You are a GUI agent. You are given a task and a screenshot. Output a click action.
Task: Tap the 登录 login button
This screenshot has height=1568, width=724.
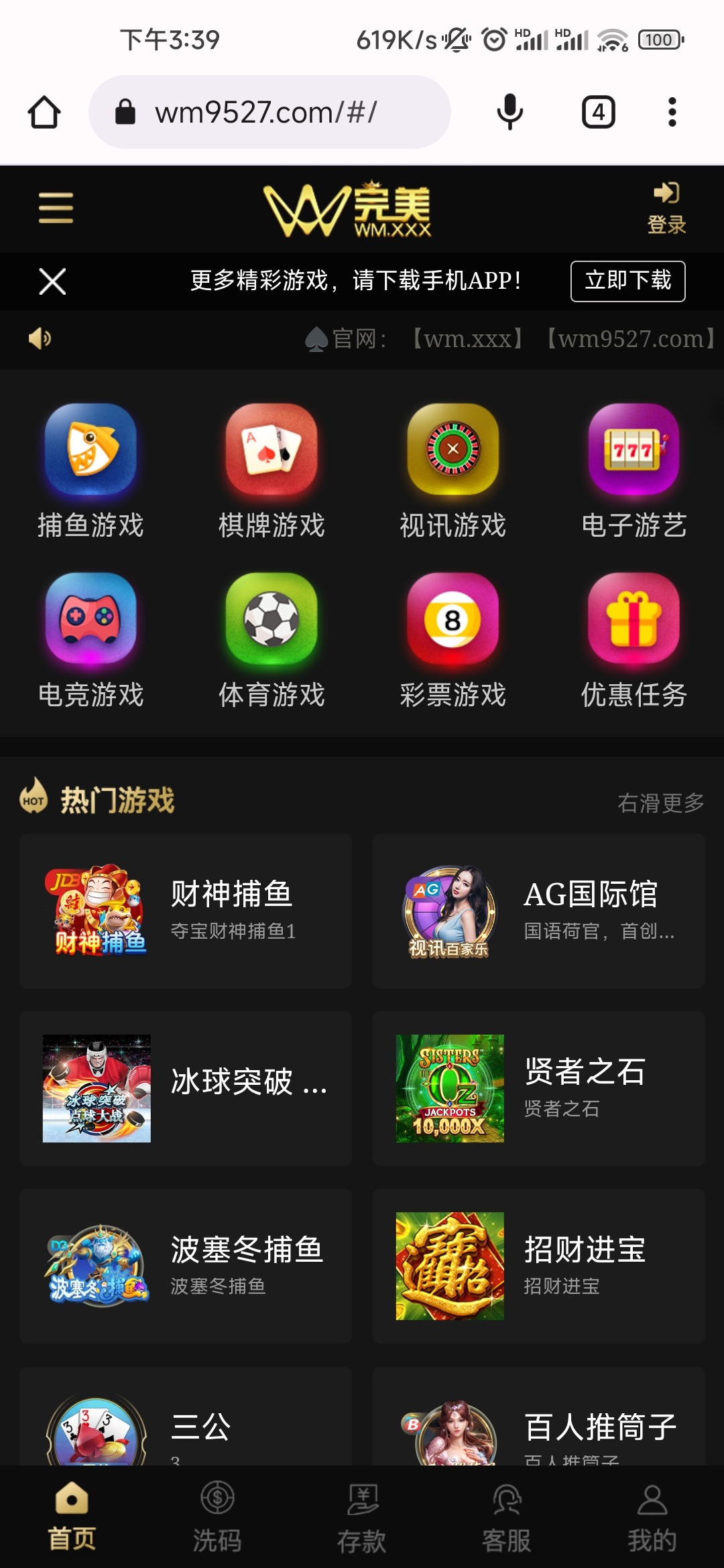tap(666, 208)
